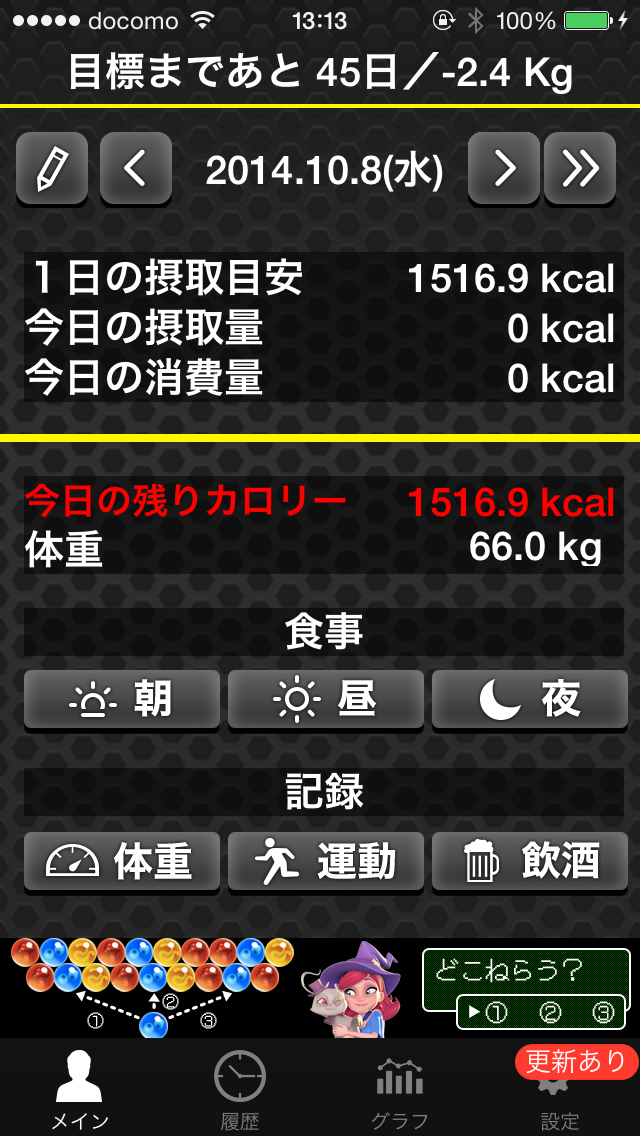640x1136 pixels.
Task: Switch to the 履歴 history tab
Action: (240, 1088)
